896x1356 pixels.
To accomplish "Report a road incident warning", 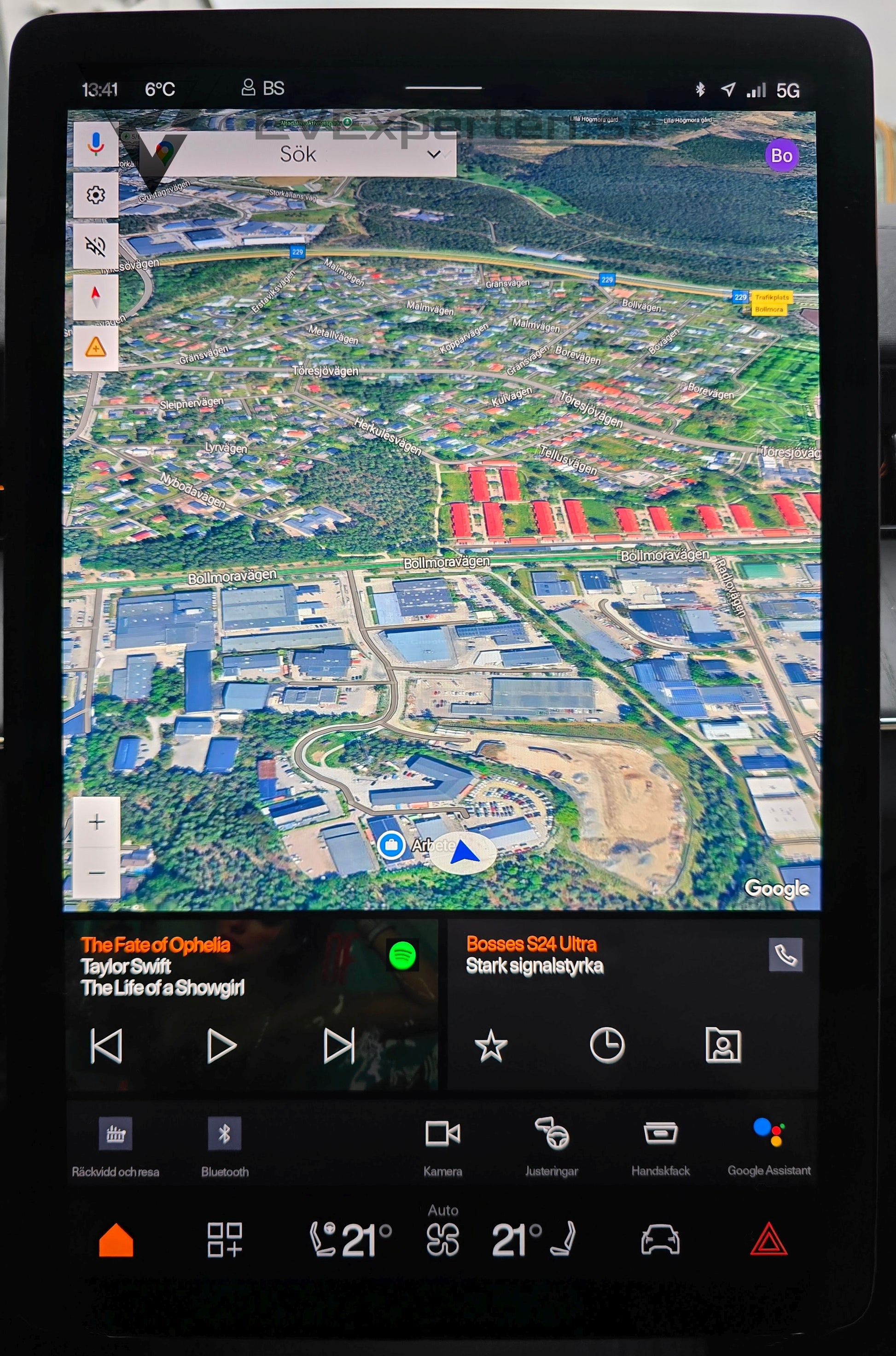I will 96,347.
